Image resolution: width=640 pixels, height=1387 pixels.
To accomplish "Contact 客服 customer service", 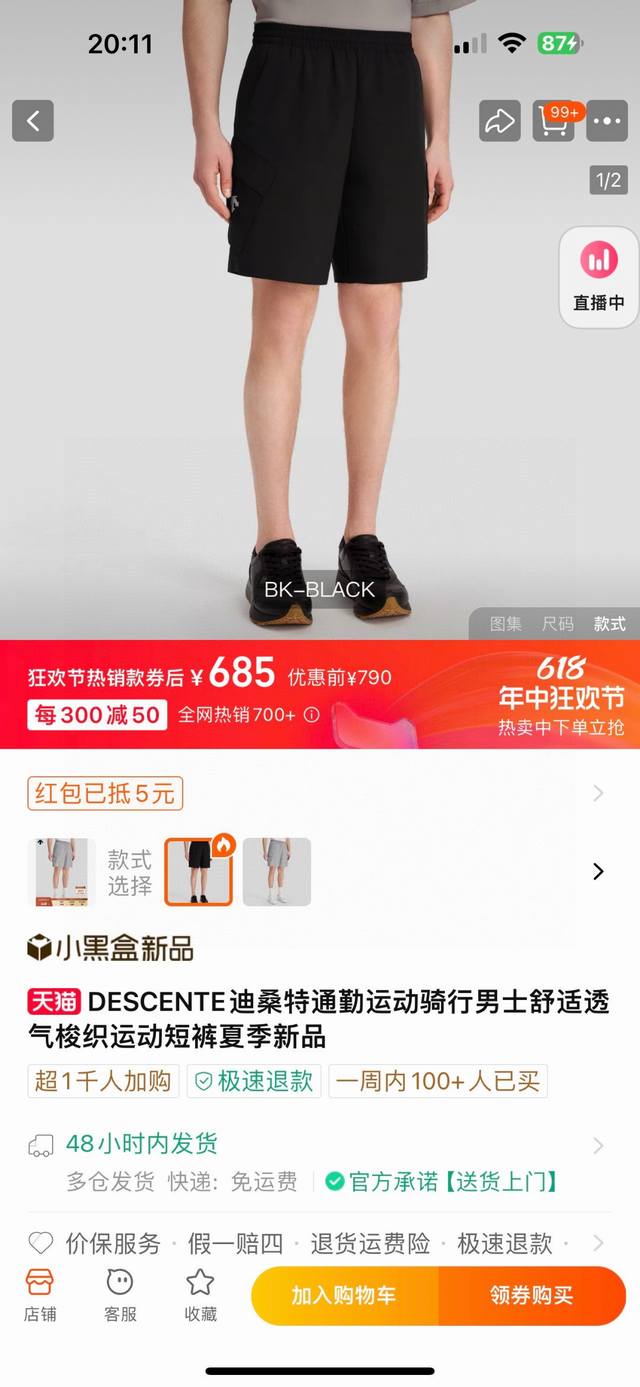I will (x=120, y=1295).
